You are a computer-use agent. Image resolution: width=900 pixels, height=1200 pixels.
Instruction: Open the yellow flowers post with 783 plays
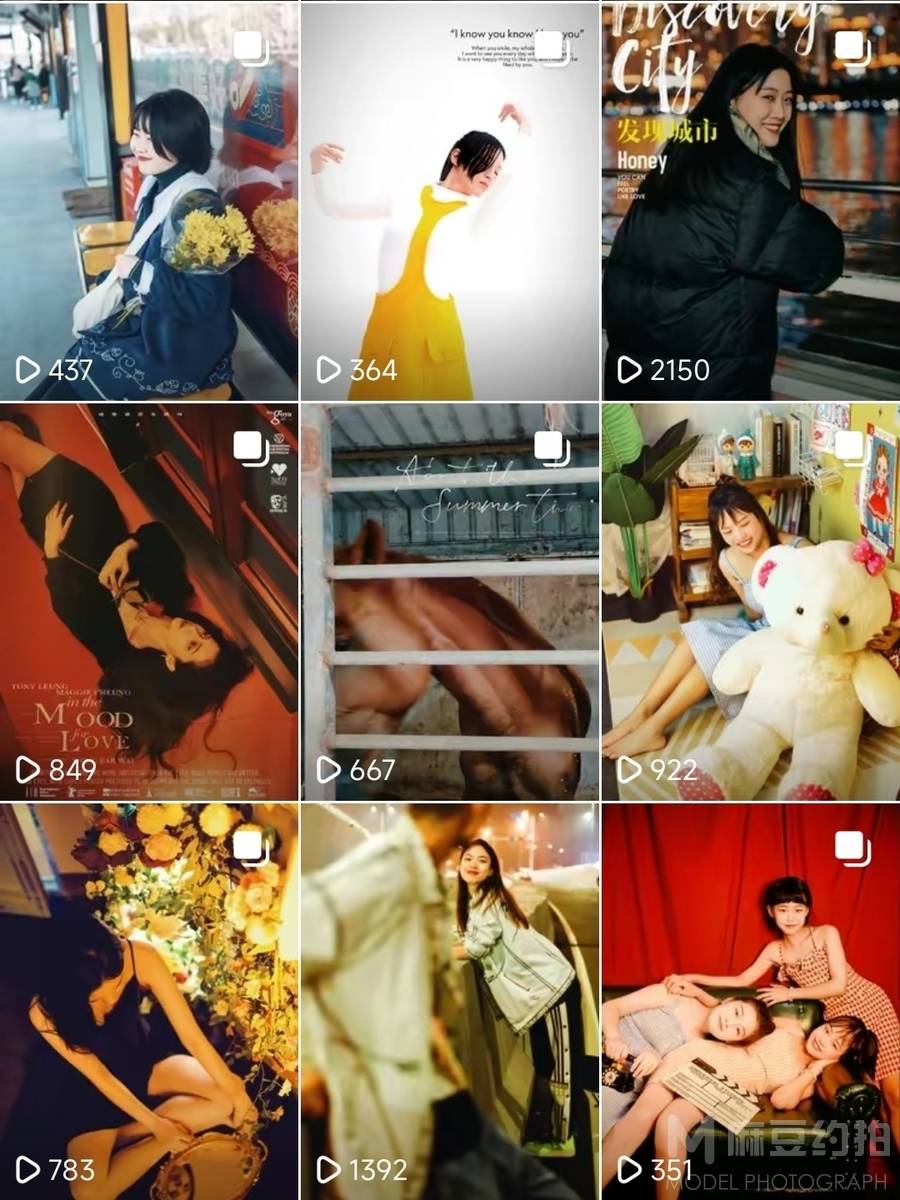click(149, 1000)
